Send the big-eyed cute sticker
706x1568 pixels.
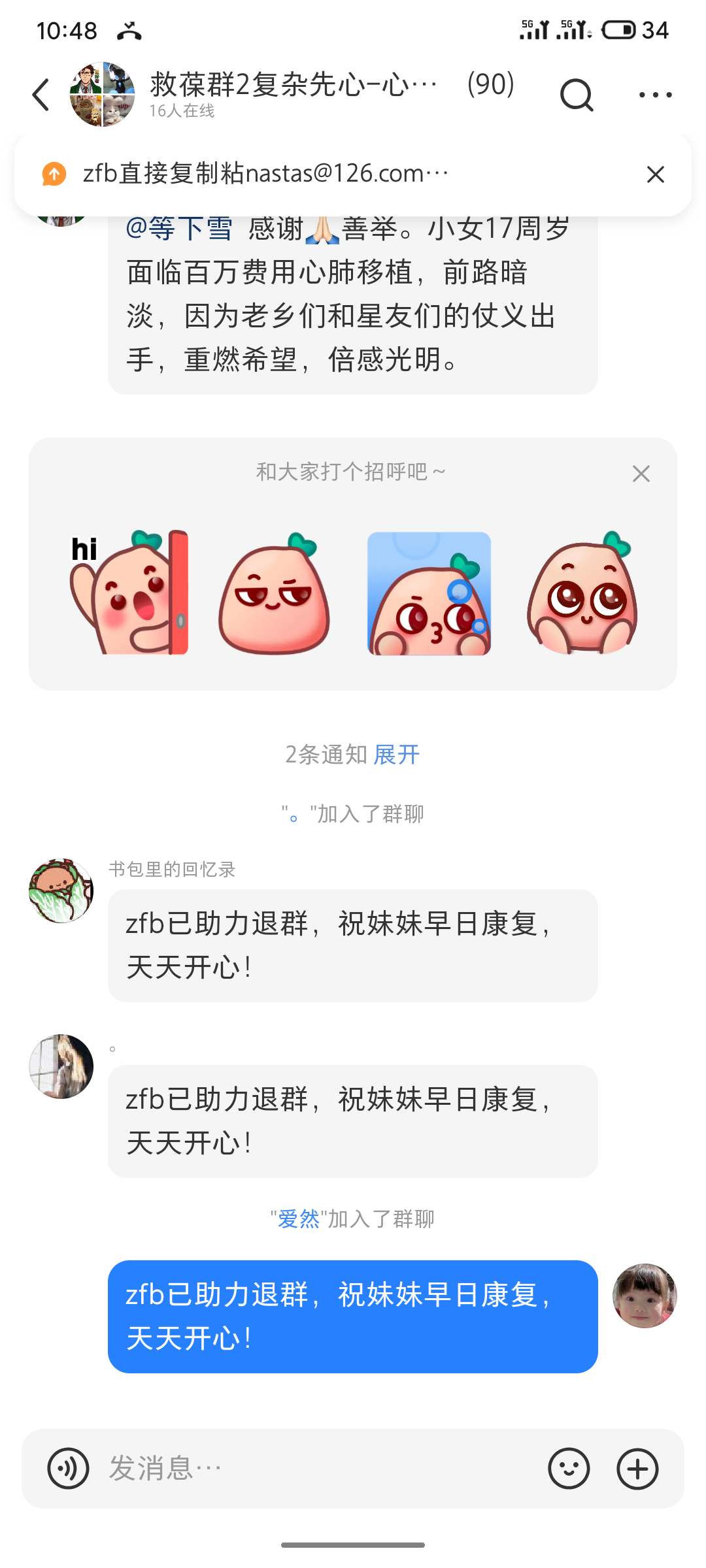click(x=582, y=593)
